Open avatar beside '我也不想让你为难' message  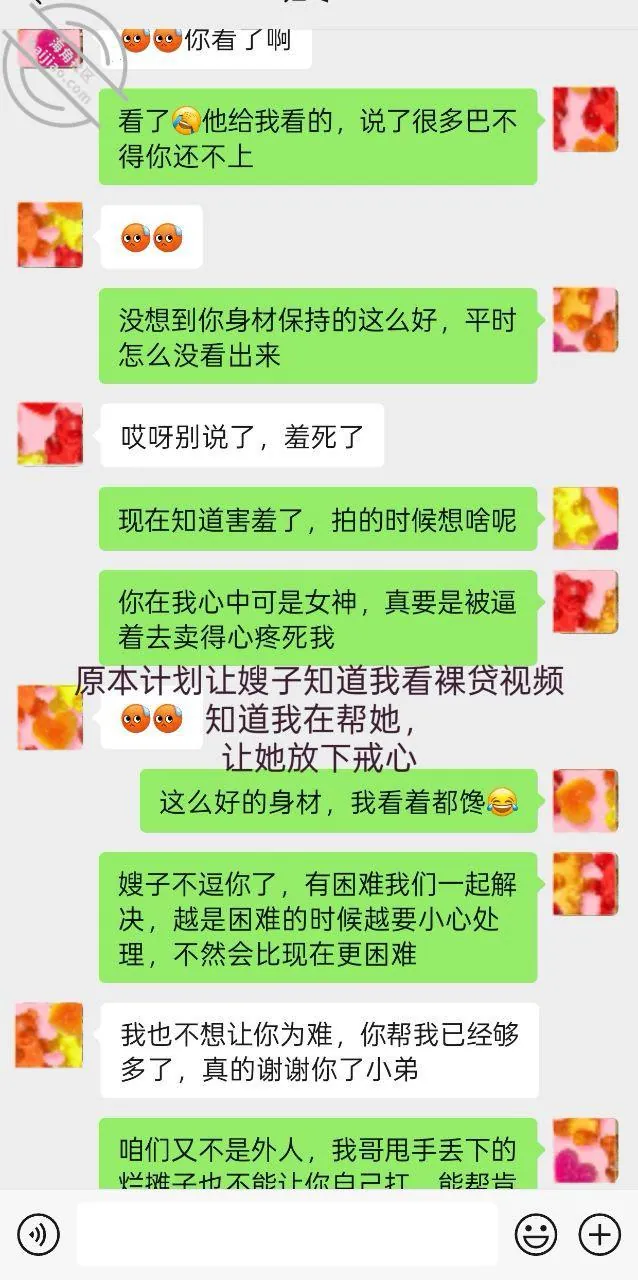(50, 1035)
